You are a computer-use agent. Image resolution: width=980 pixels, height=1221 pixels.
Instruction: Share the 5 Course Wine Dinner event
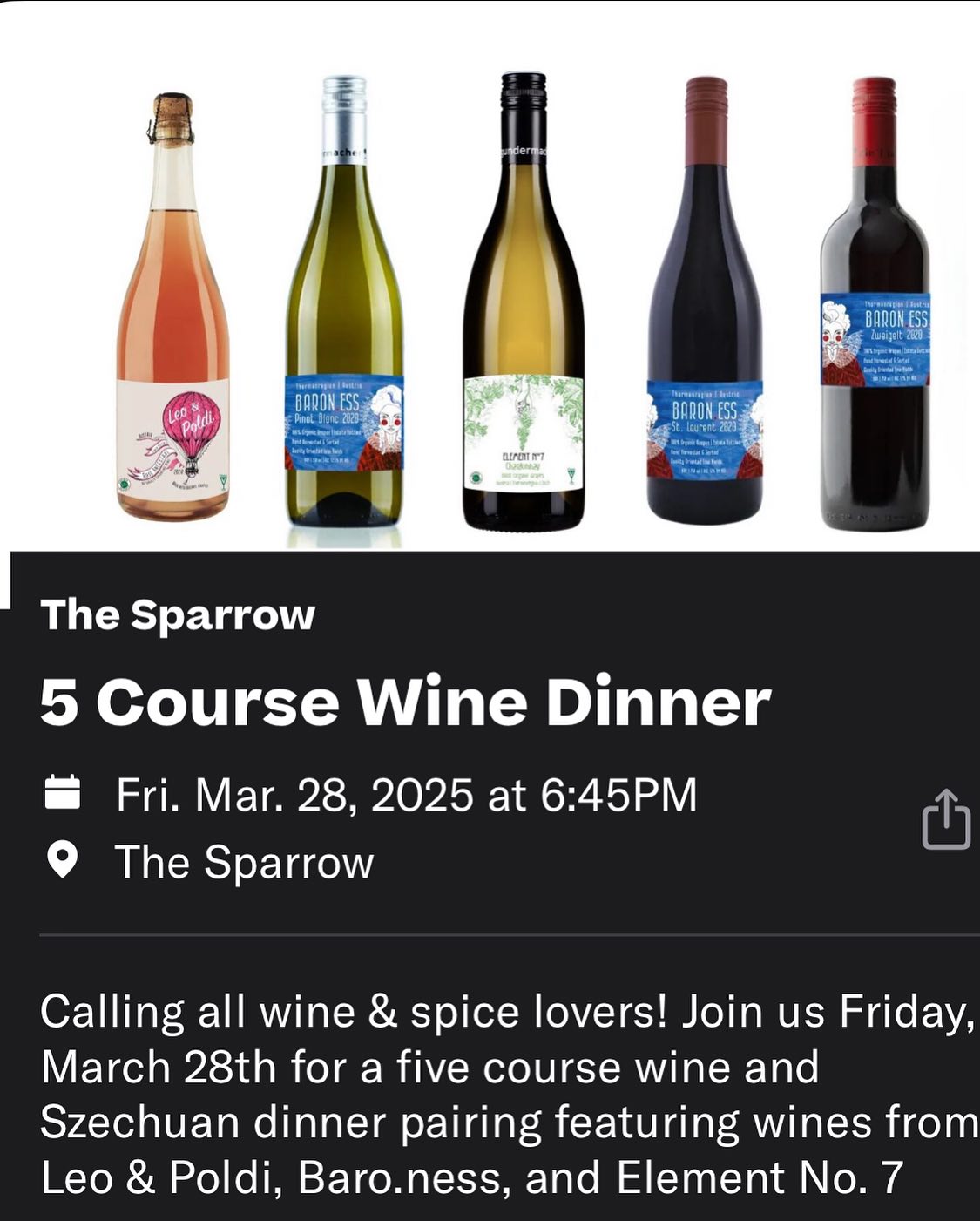point(946,820)
